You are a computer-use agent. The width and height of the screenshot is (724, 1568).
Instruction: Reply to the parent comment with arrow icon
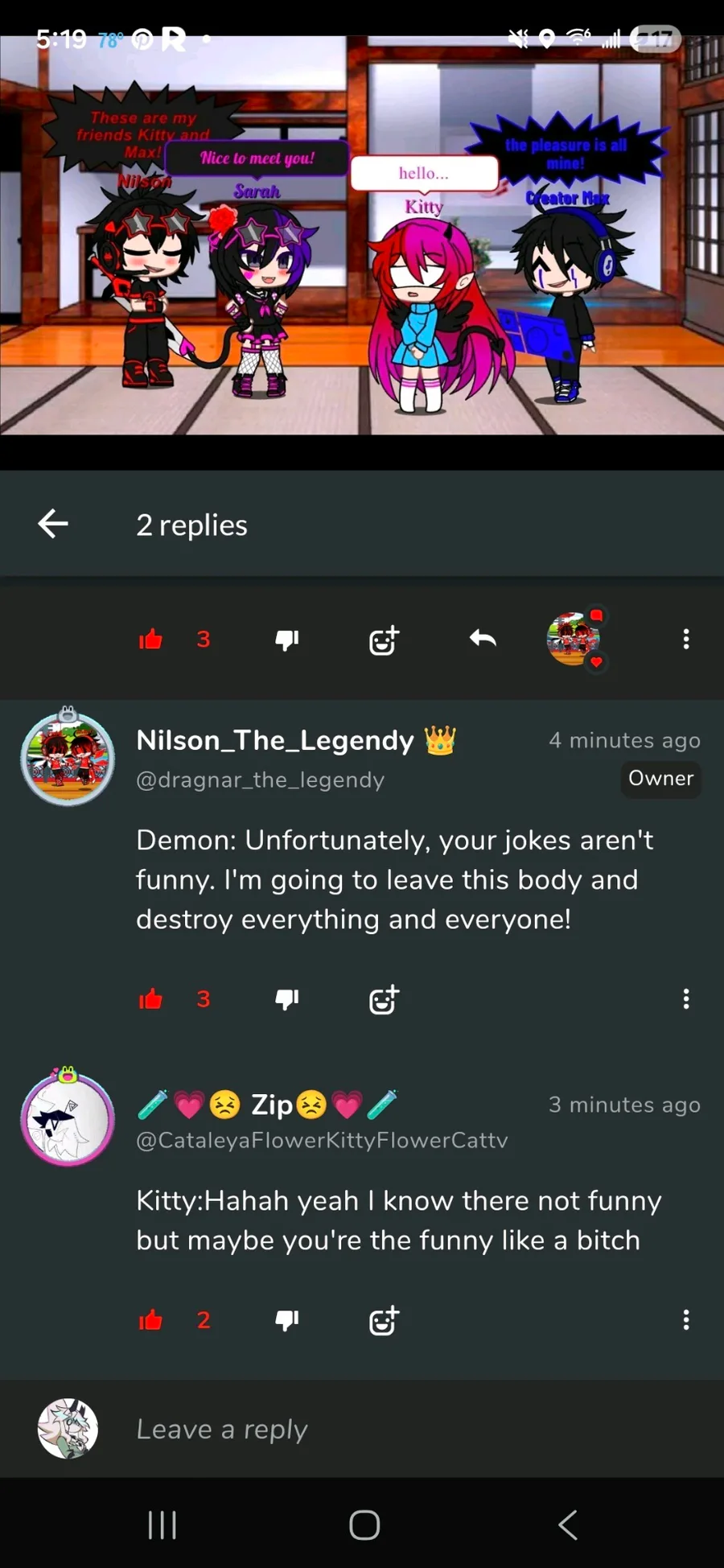tap(483, 639)
